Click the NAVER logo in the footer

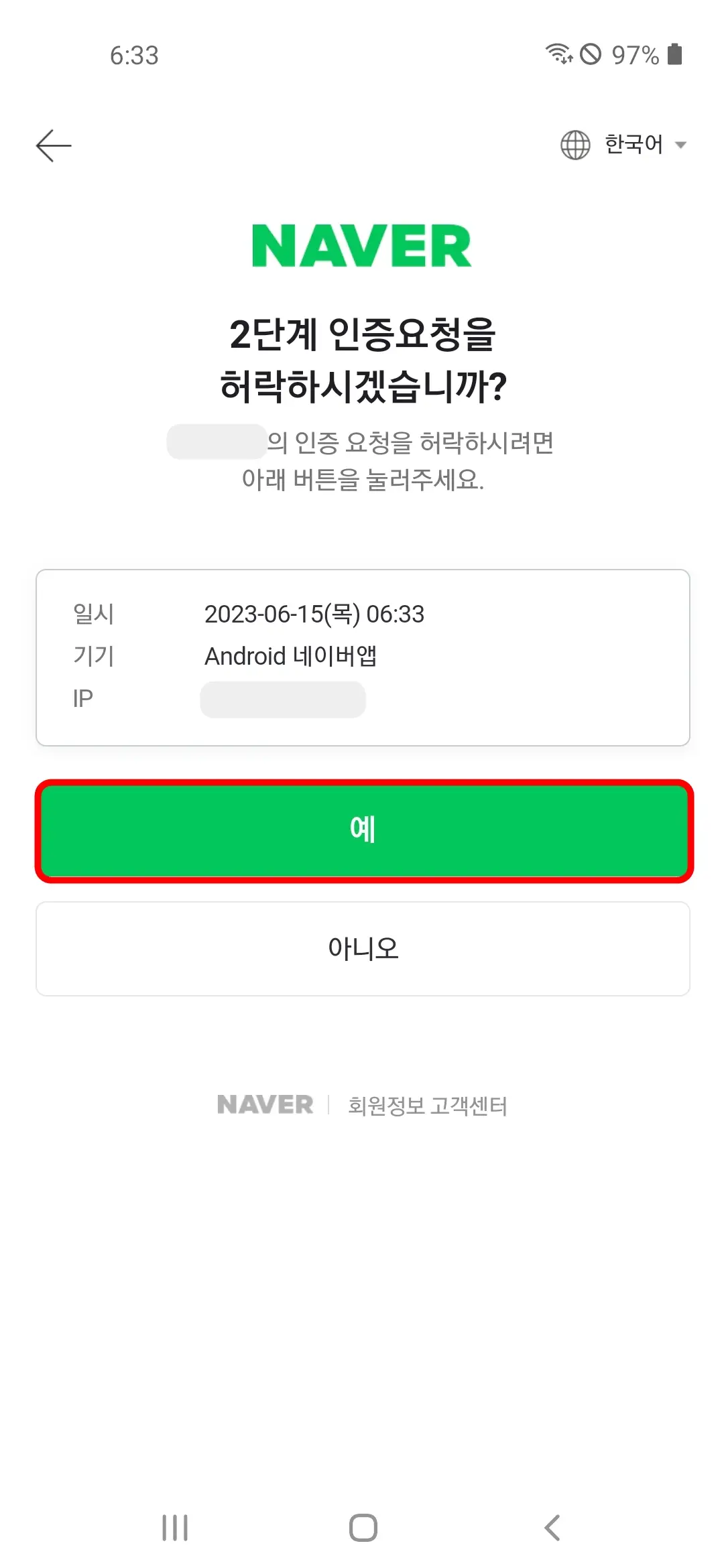tap(266, 1104)
